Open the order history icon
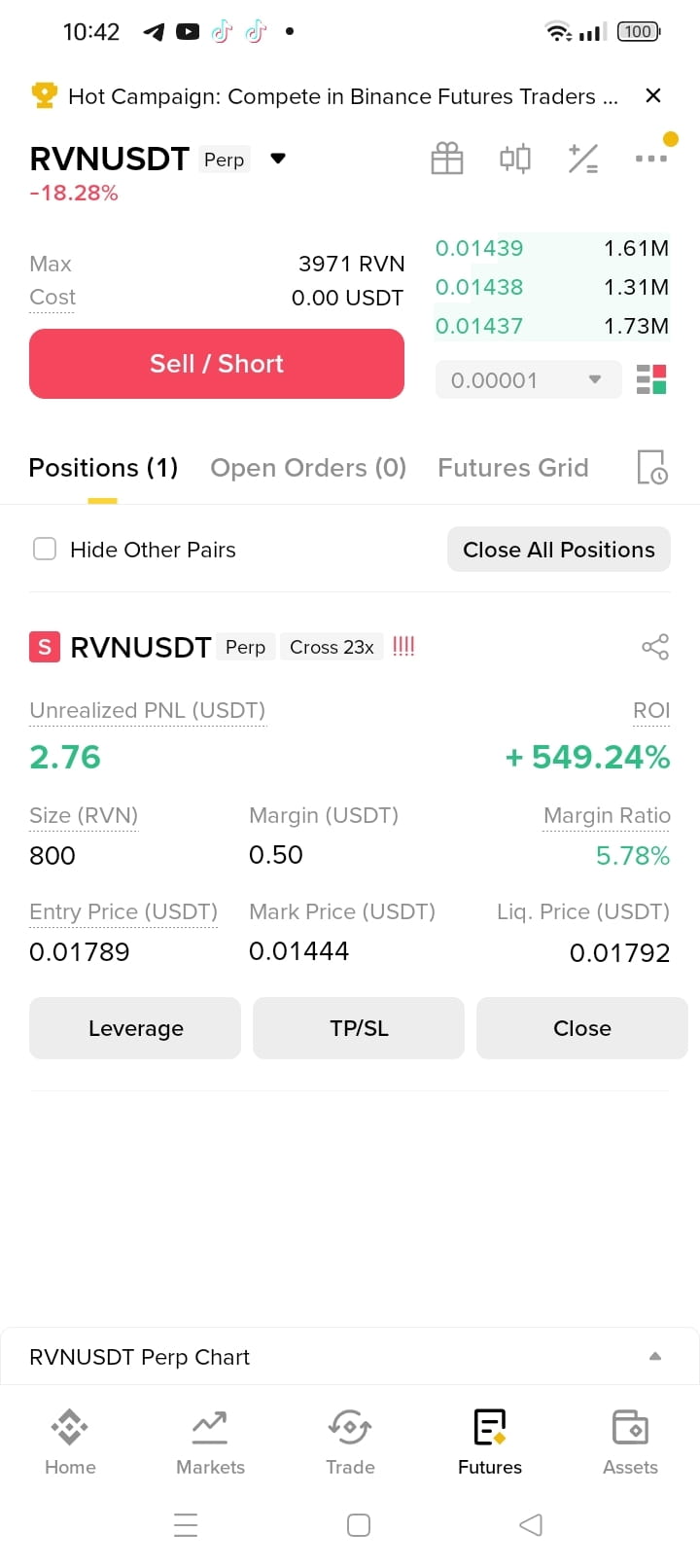 pos(652,467)
